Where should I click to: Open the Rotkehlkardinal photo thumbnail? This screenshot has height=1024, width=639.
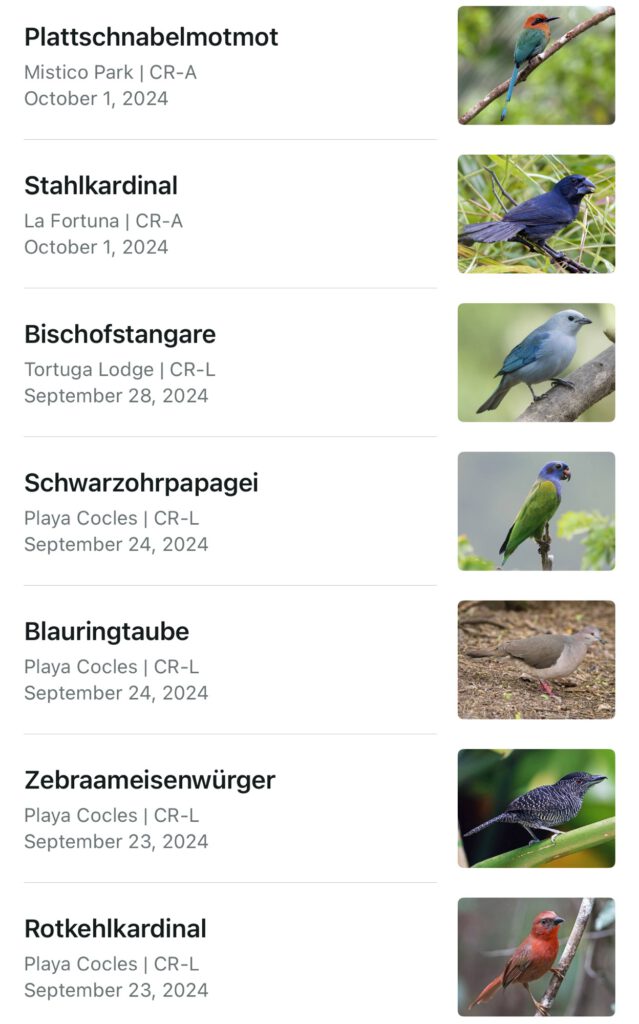coord(536,956)
